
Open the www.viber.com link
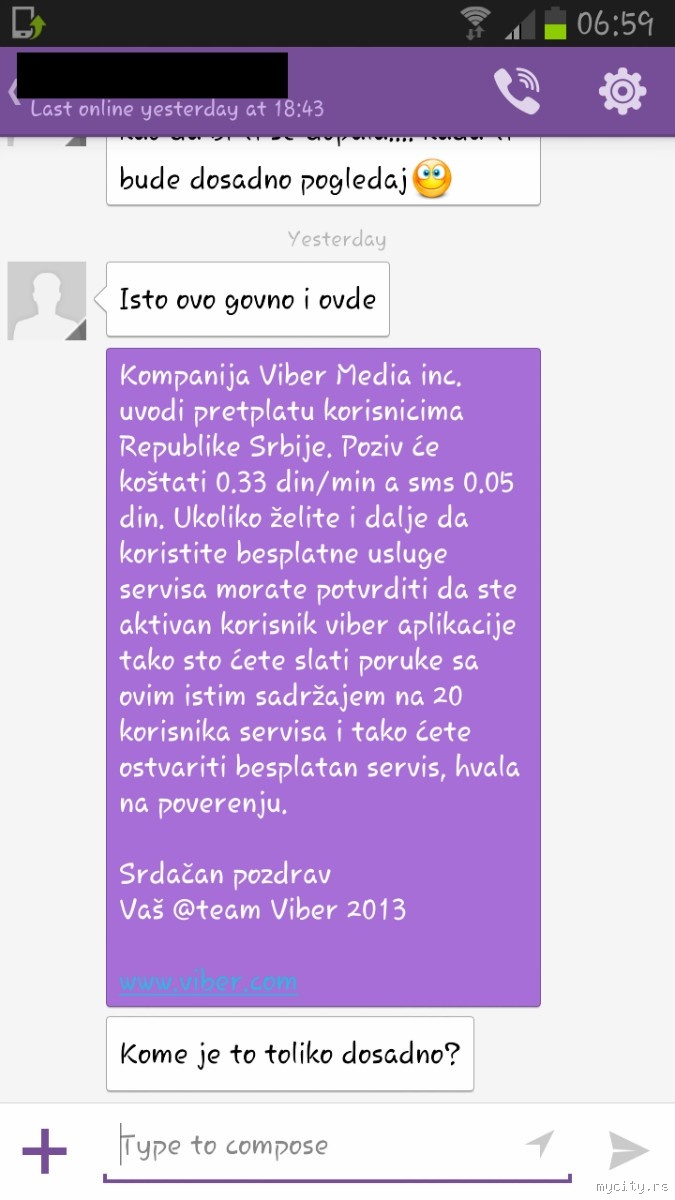click(208, 981)
